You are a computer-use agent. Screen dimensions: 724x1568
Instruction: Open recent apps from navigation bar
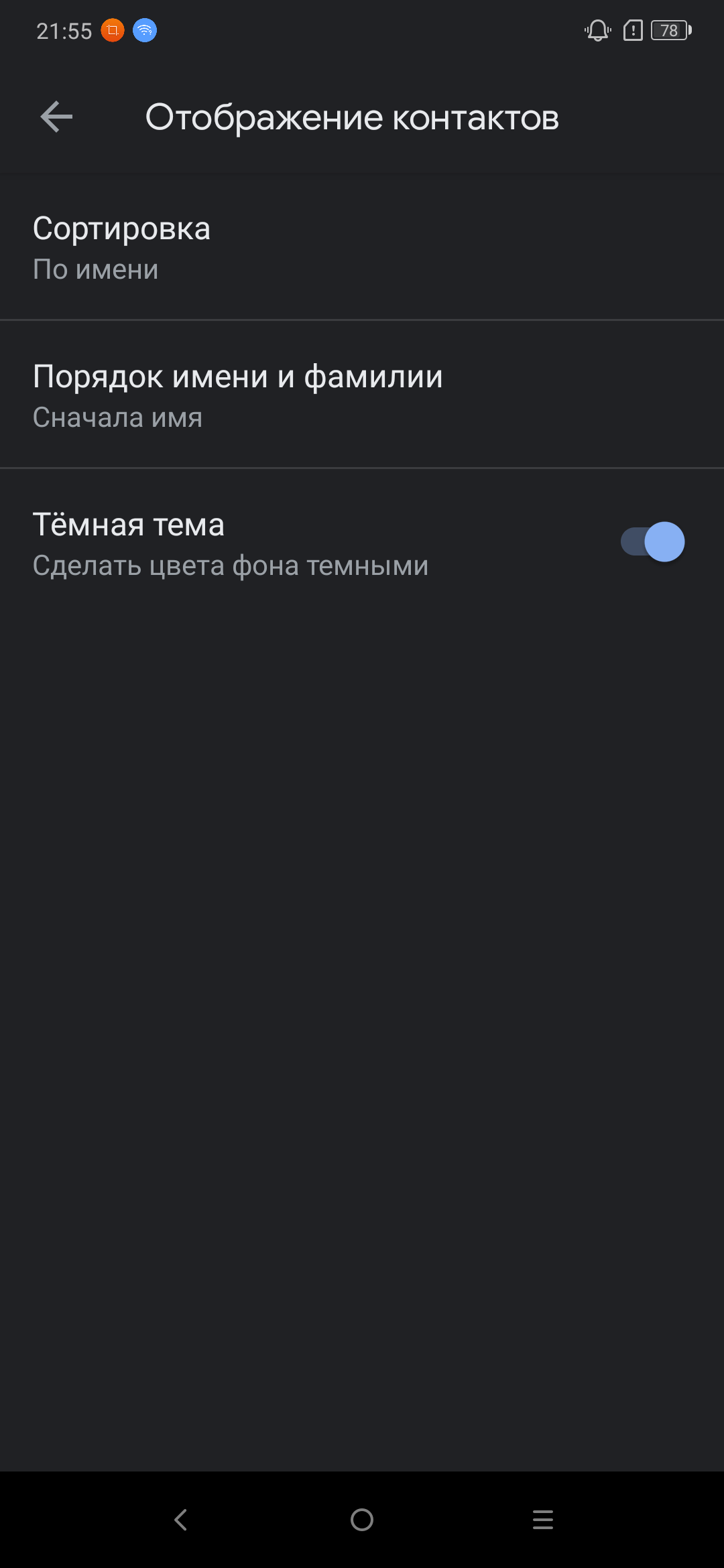[x=542, y=1520]
